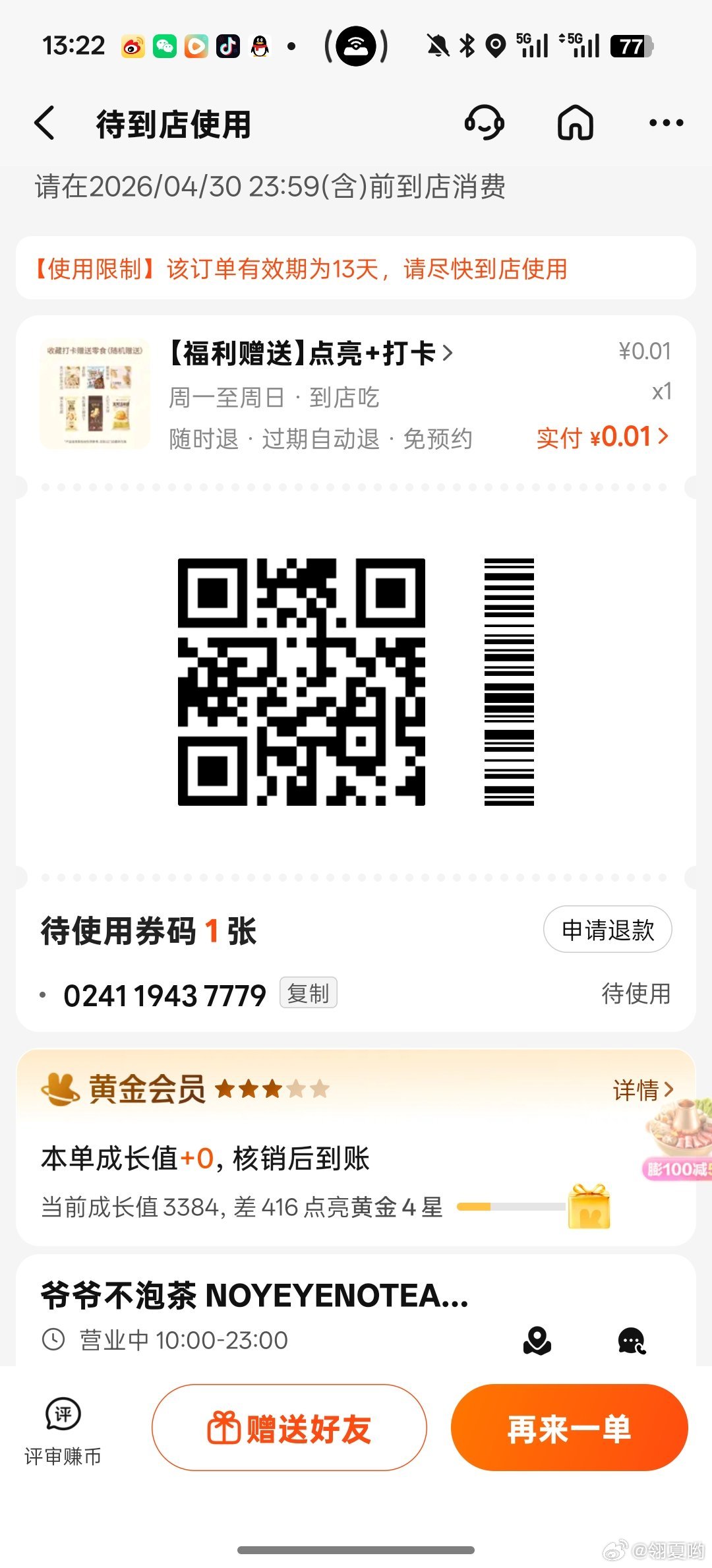Open 黄金会员 详情 link
The height and width of the screenshot is (1568, 712).
(643, 1090)
